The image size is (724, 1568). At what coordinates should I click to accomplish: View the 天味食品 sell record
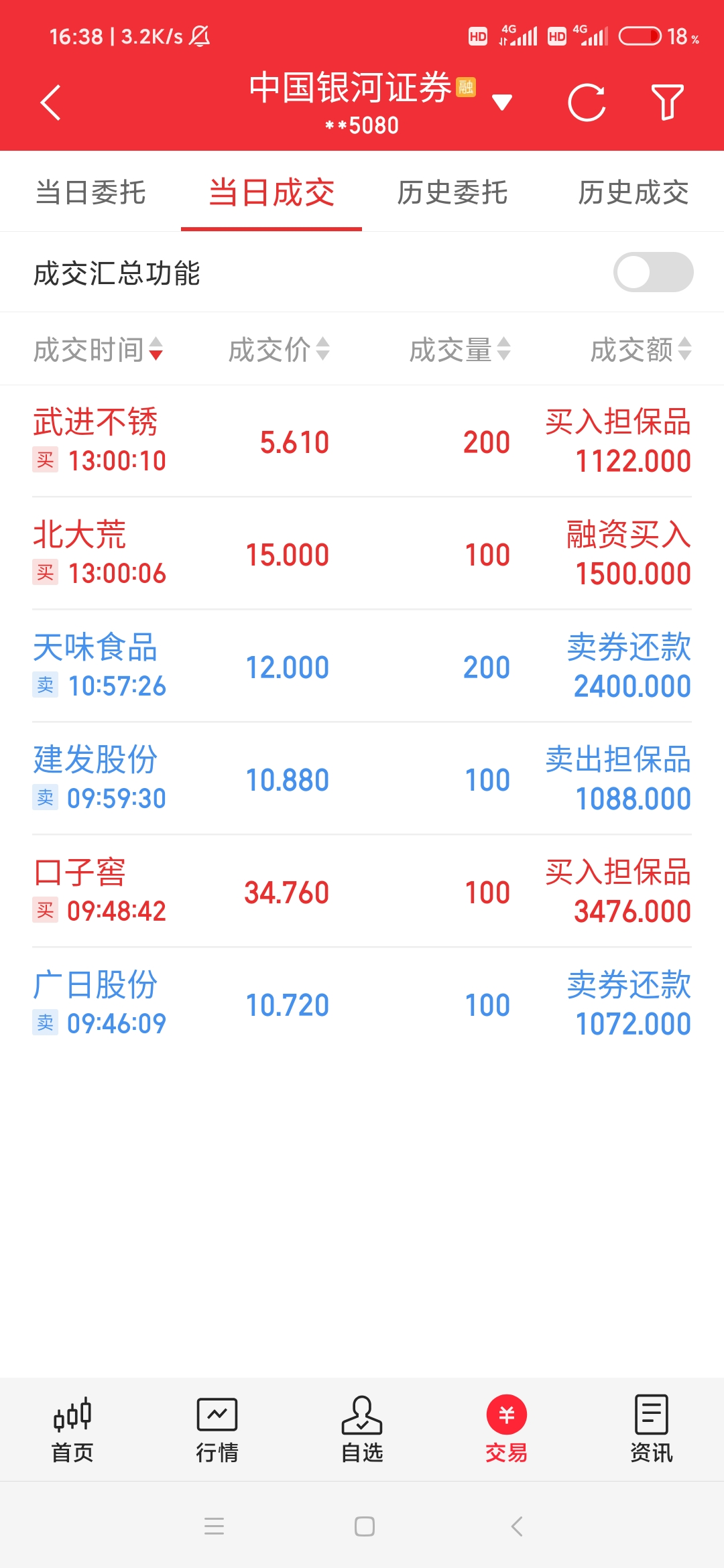click(x=362, y=666)
